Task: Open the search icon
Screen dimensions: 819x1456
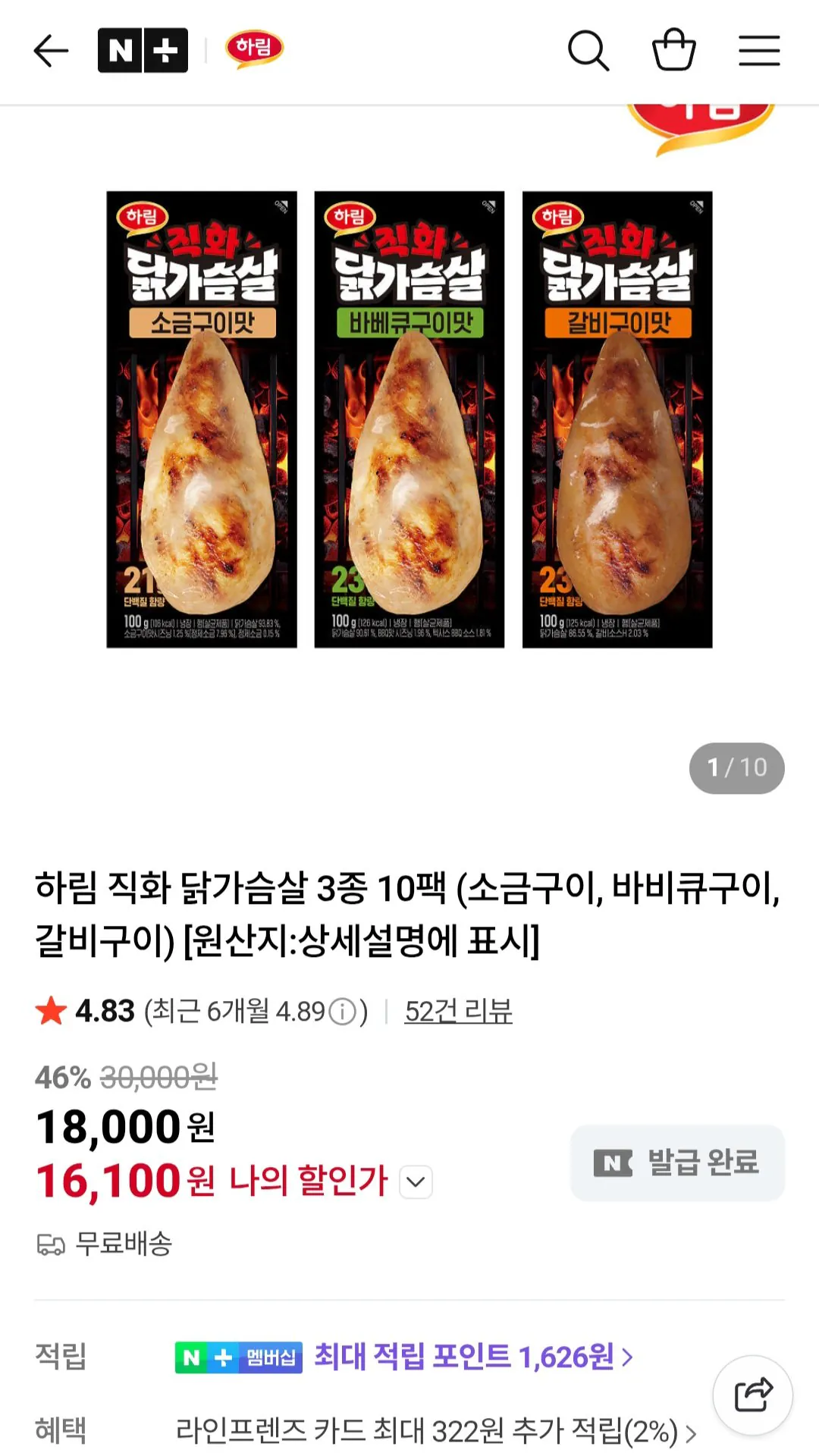Action: coord(591,52)
